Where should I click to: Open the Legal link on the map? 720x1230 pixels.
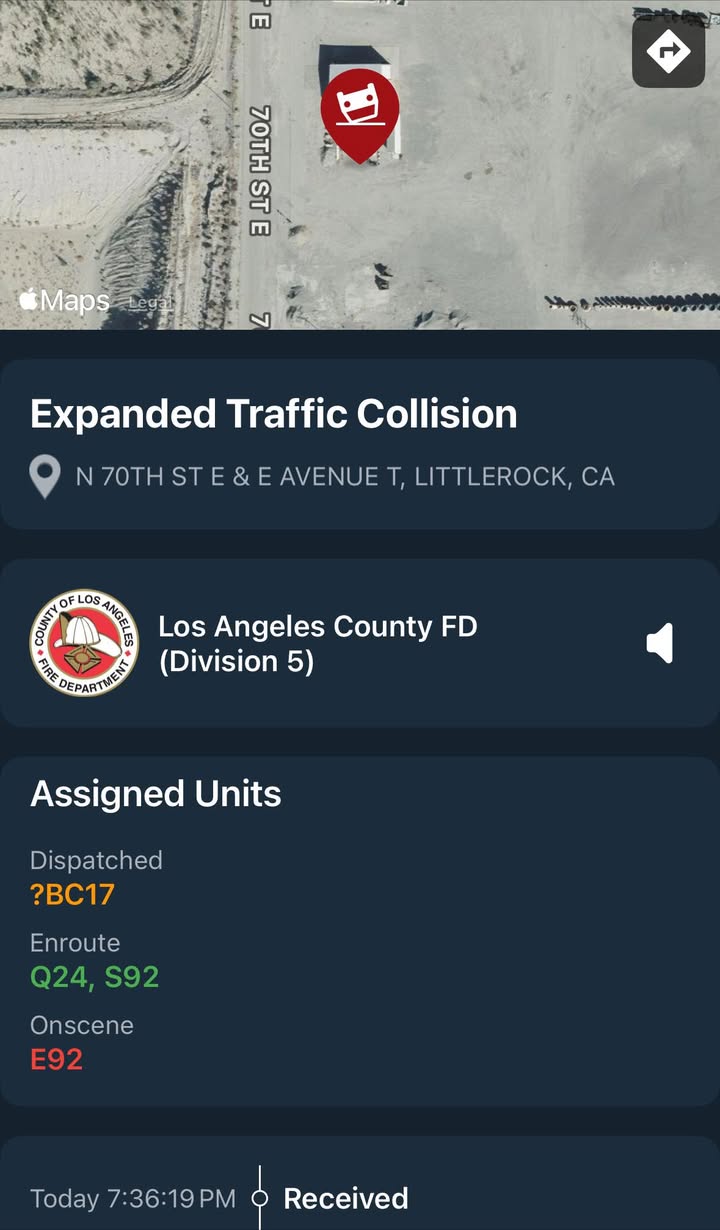point(150,301)
